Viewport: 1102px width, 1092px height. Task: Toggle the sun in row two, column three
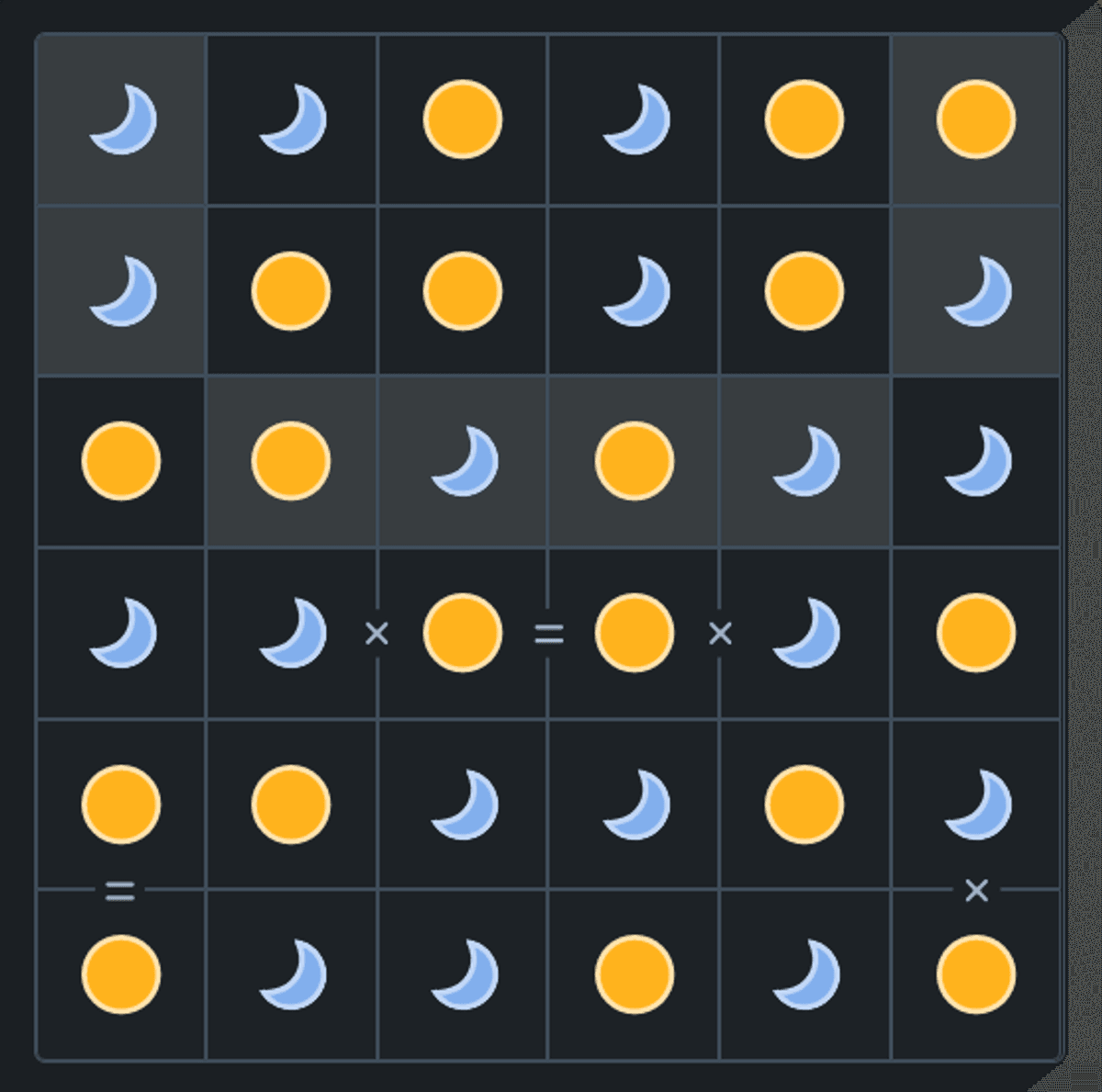tap(463, 290)
